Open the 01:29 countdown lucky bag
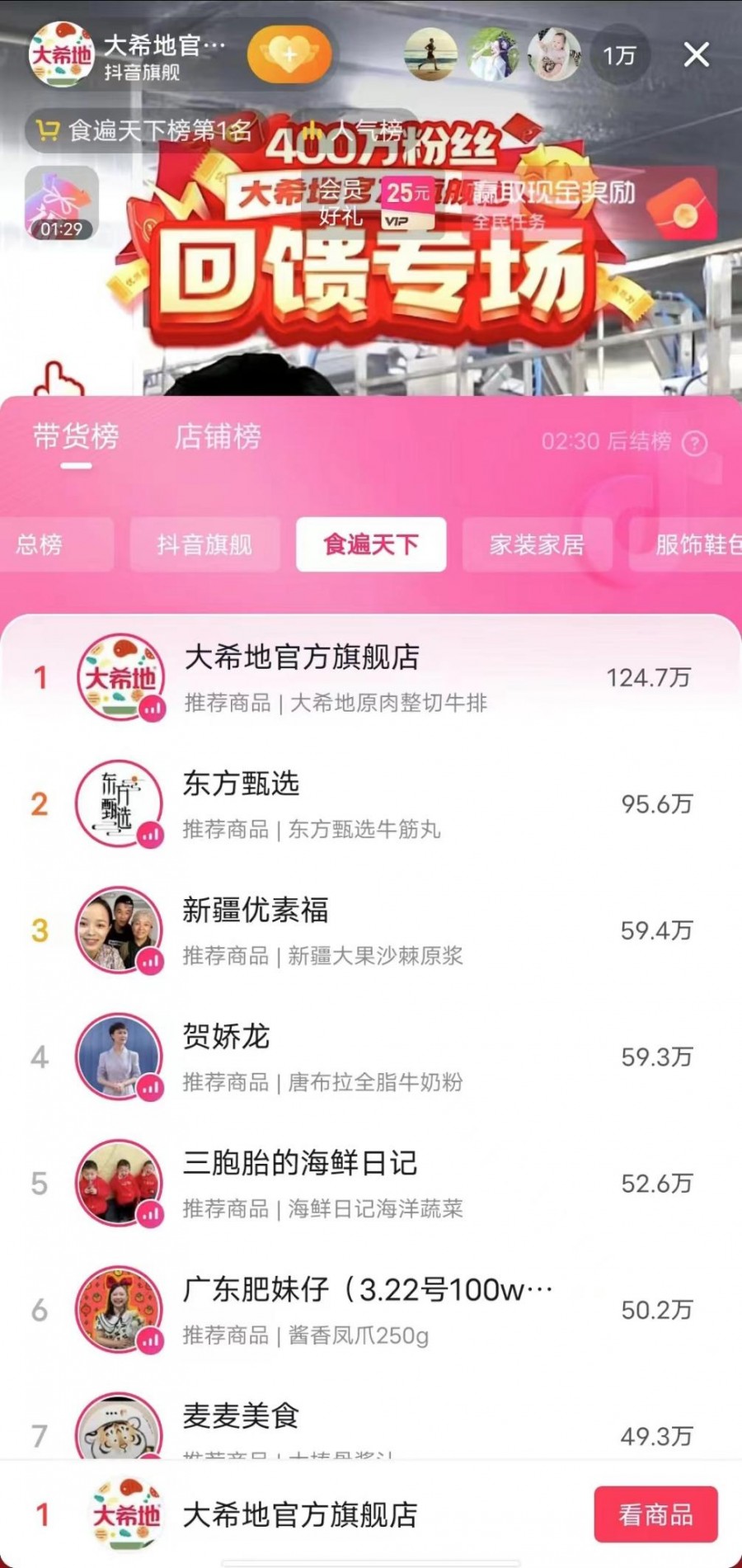Screen dimensions: 742x1568 click(x=62, y=203)
